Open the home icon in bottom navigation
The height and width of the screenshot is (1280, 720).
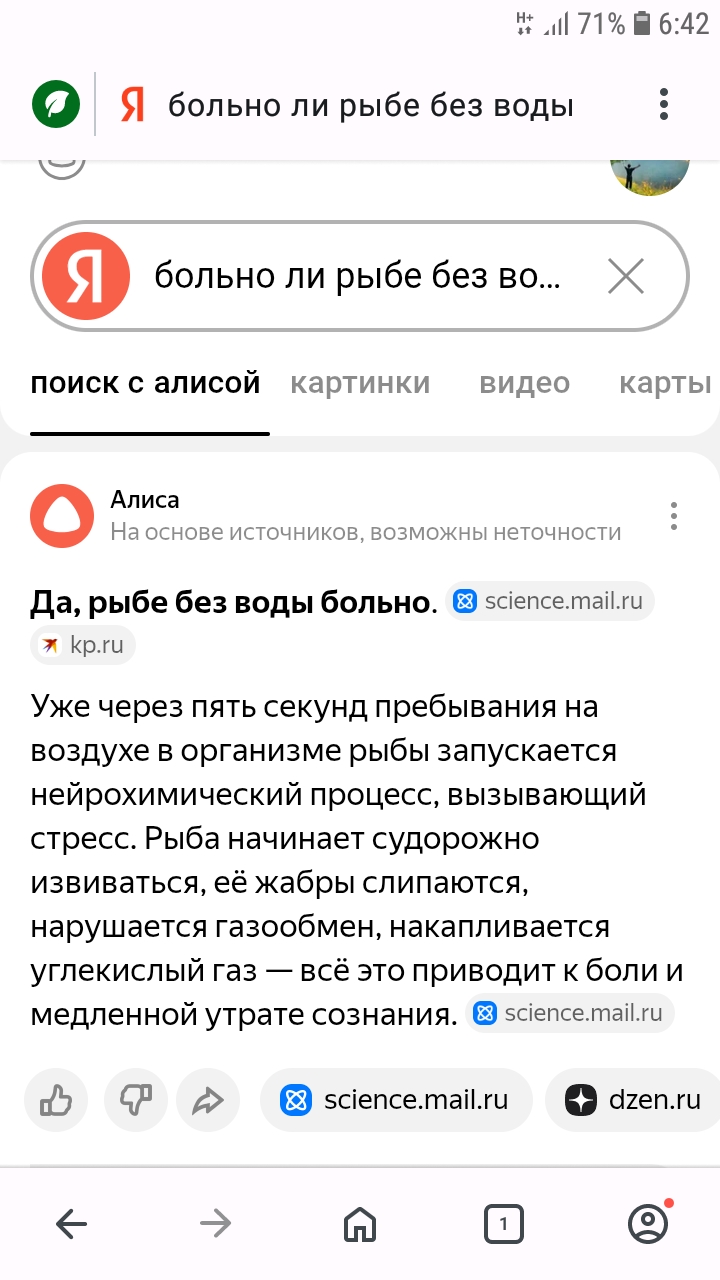click(x=360, y=1223)
